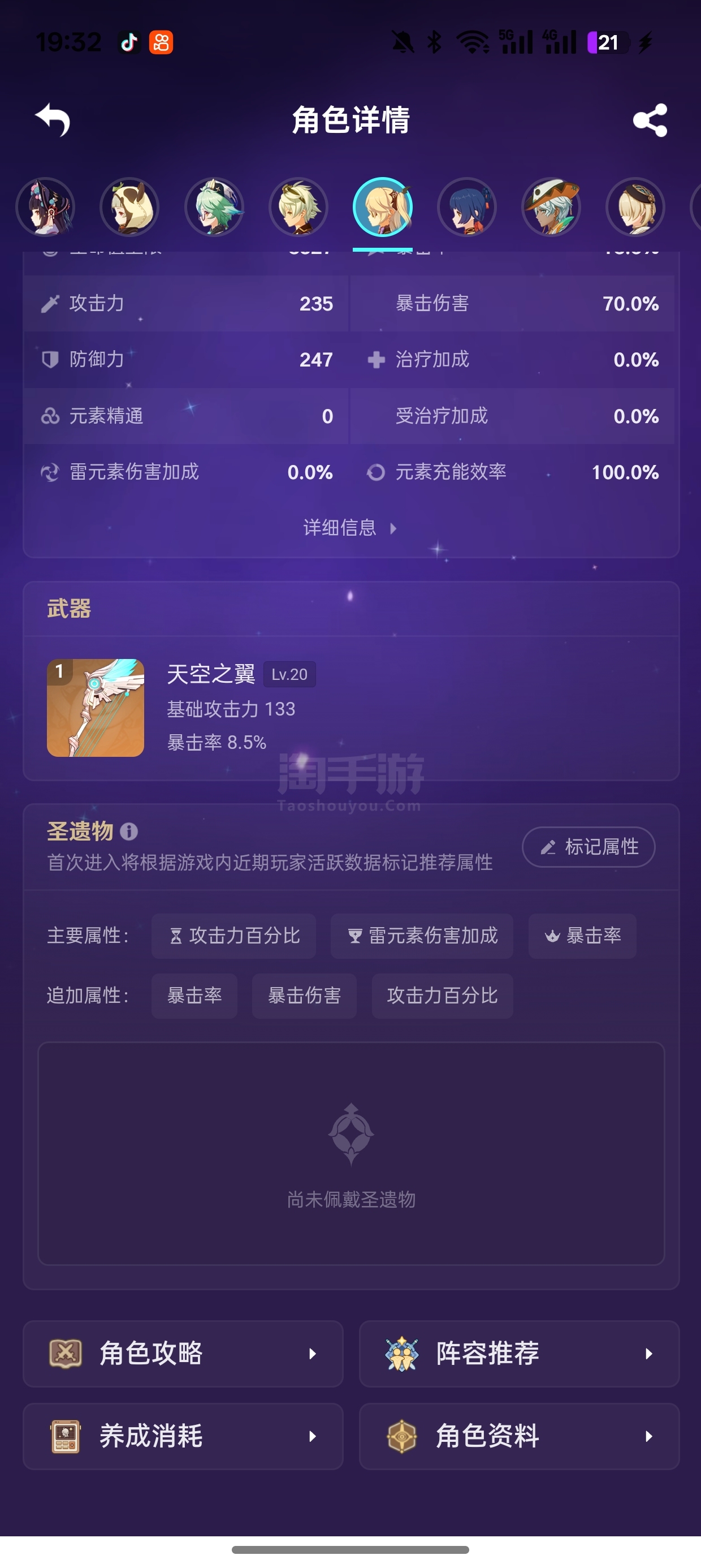The height and width of the screenshot is (1568, 701).
Task: Tap the info icon next to 圣遗物
Action: pos(129,832)
